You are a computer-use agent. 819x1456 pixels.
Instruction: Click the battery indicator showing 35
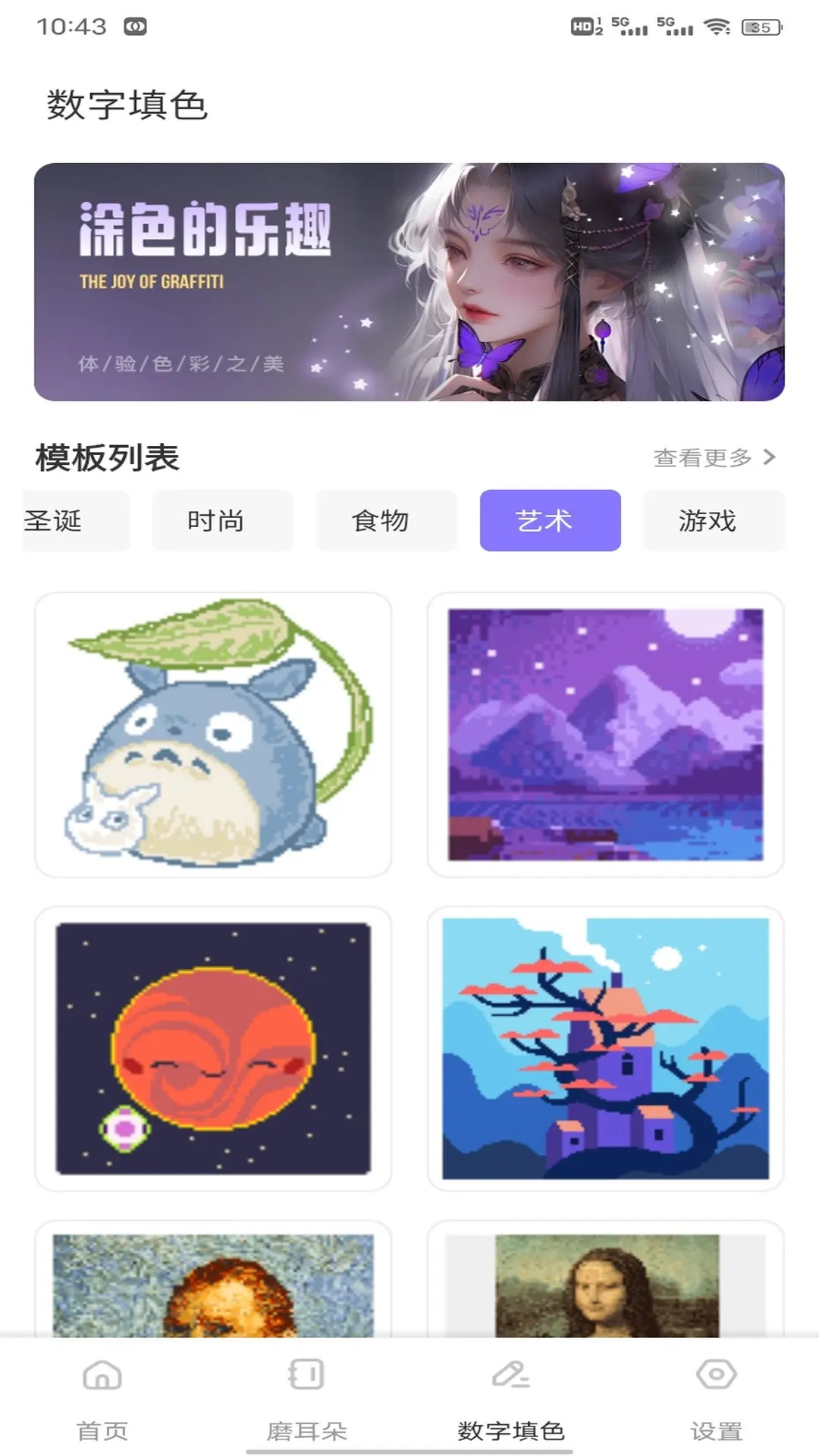pos(761,25)
